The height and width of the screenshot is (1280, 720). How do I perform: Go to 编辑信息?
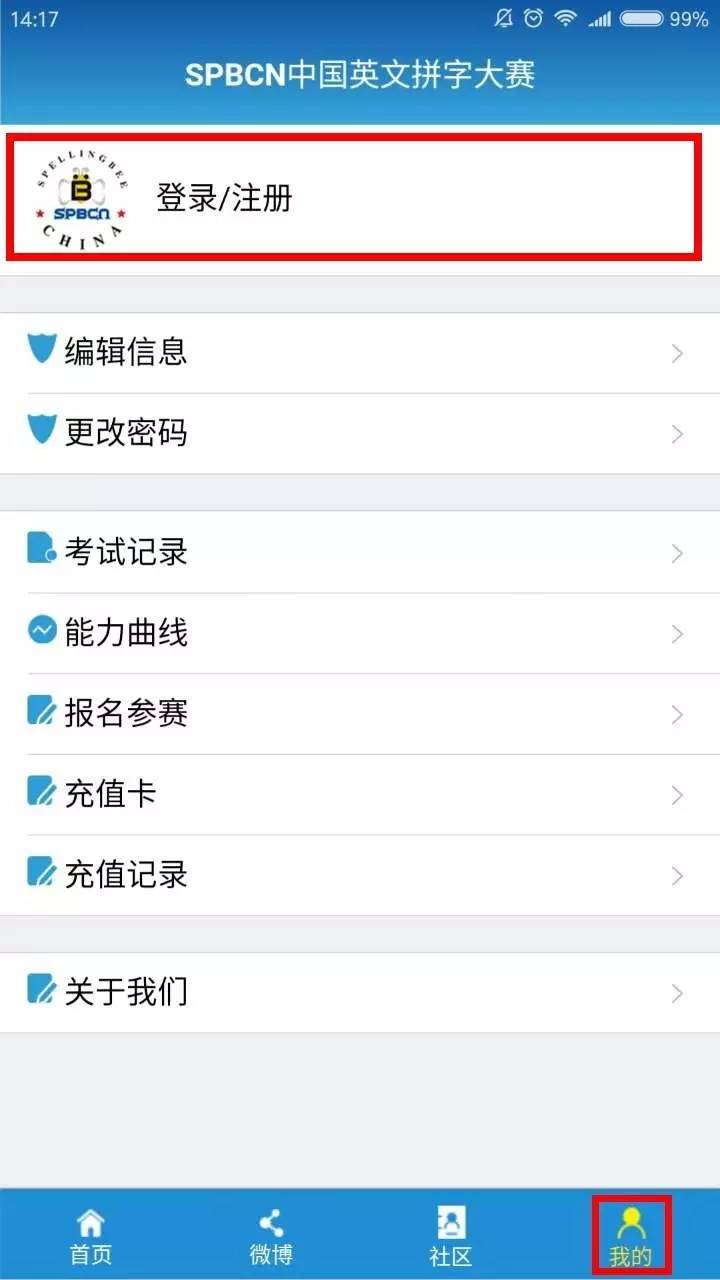pyautogui.click(x=360, y=352)
